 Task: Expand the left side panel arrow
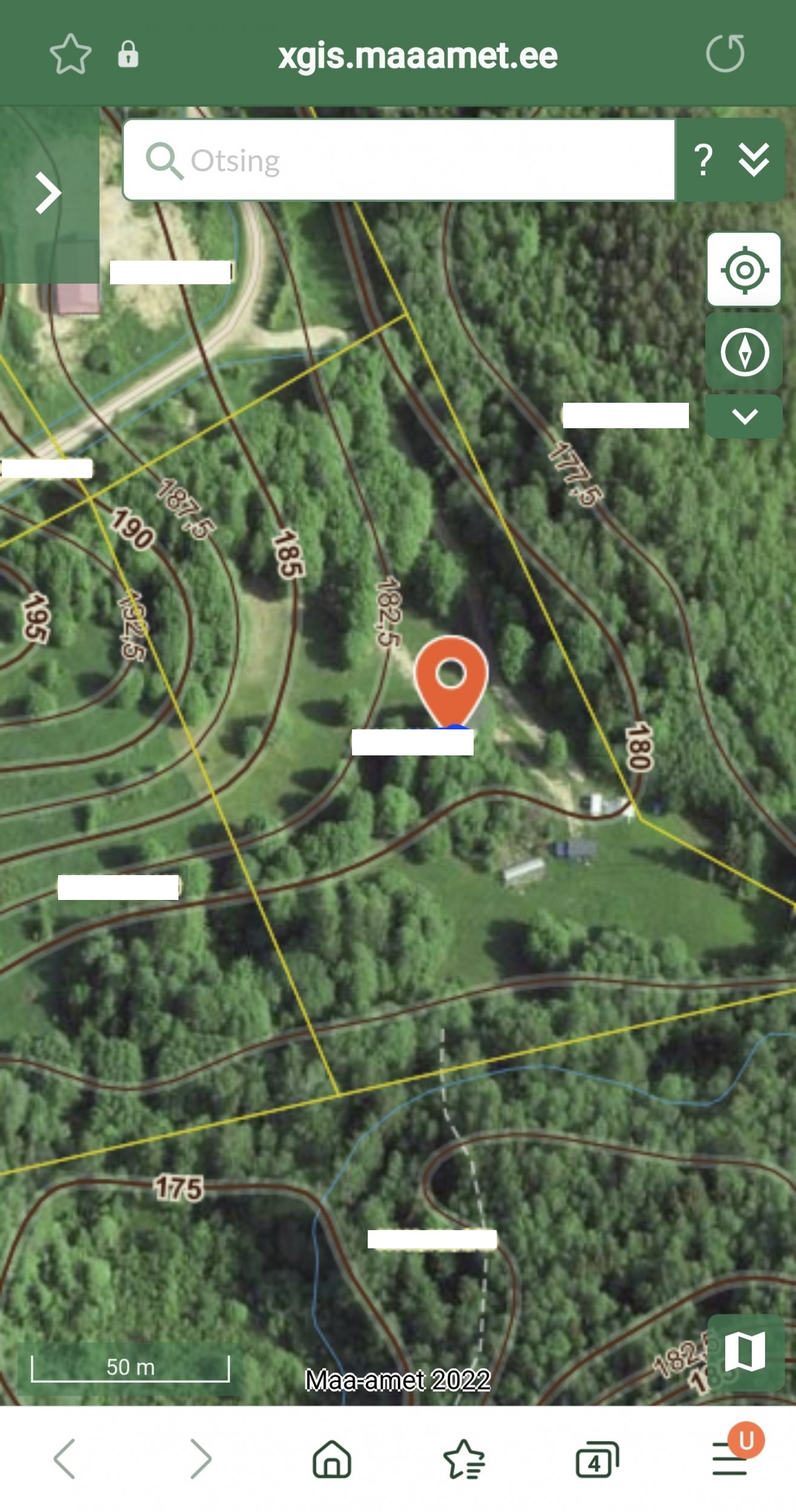click(48, 194)
